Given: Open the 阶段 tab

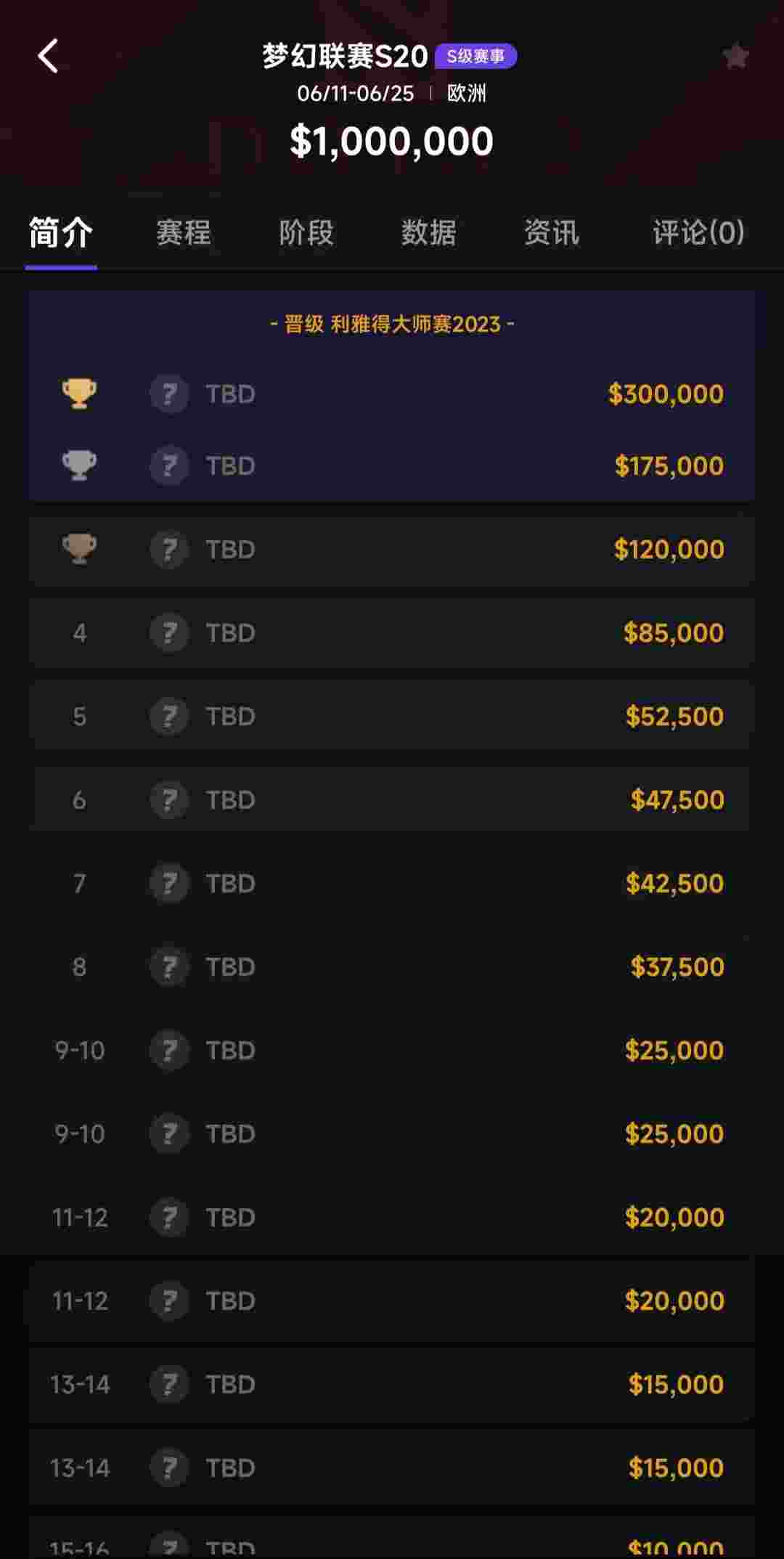Looking at the screenshot, I should tap(306, 233).
